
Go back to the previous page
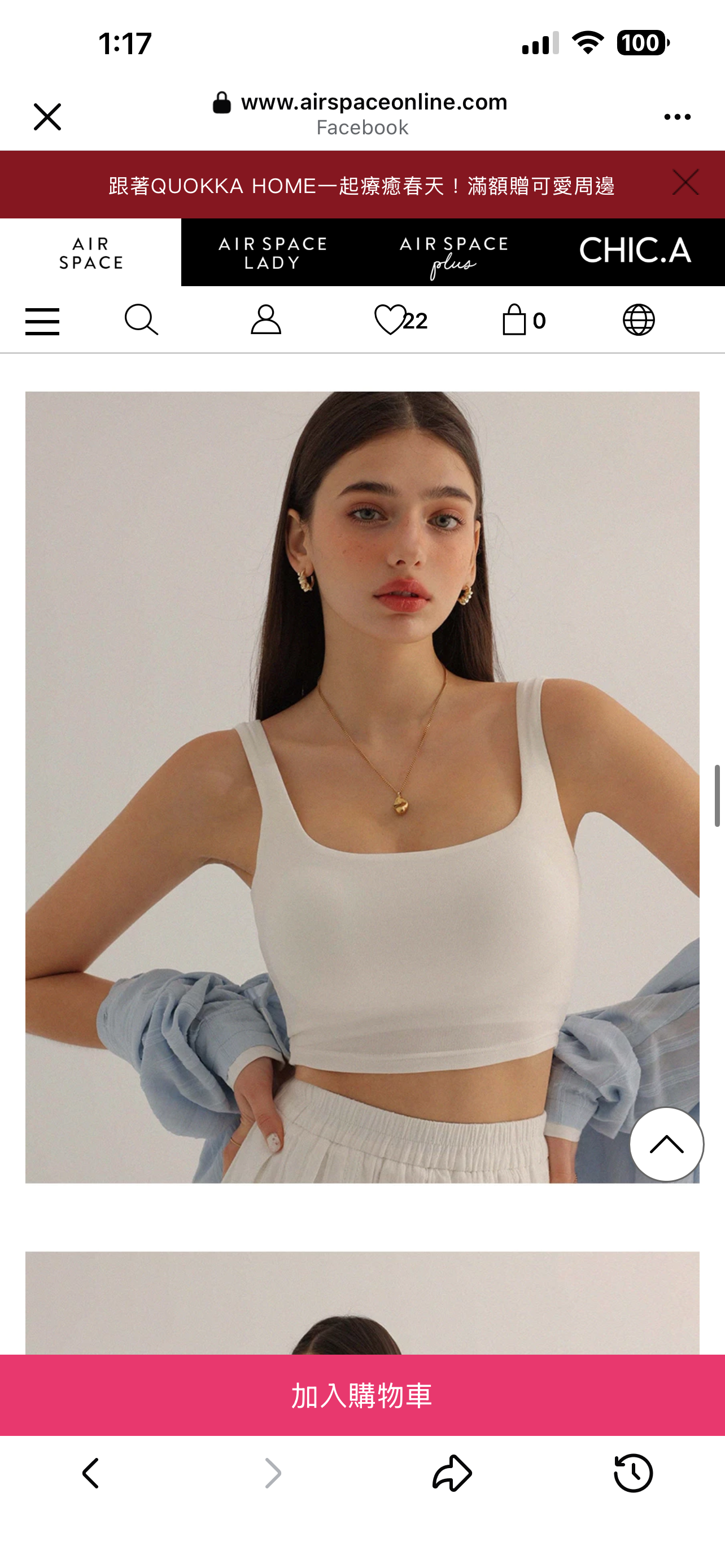tap(91, 1474)
